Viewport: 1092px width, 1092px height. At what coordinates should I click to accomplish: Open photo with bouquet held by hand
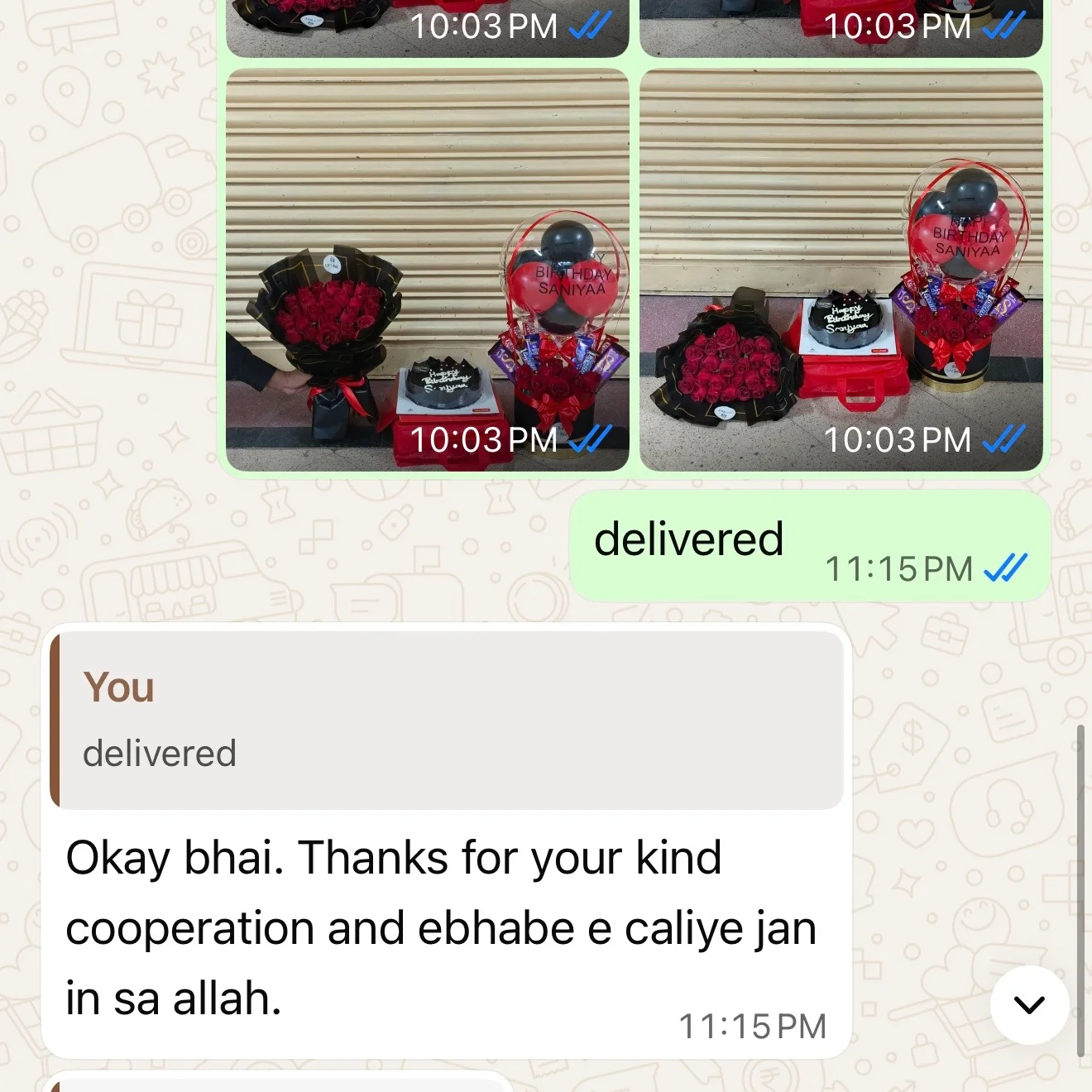click(x=427, y=270)
